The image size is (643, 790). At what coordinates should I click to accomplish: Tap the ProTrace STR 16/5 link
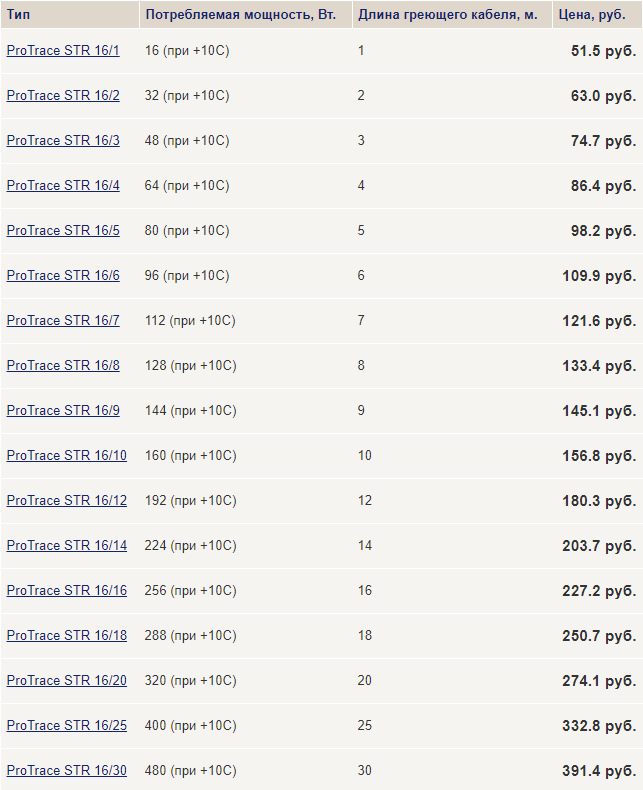63,230
